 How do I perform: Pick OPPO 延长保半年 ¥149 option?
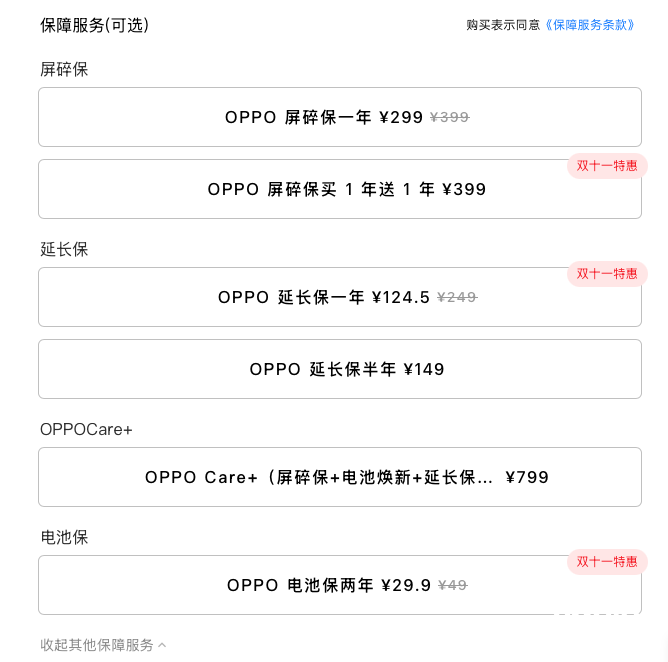pyautogui.click(x=339, y=369)
